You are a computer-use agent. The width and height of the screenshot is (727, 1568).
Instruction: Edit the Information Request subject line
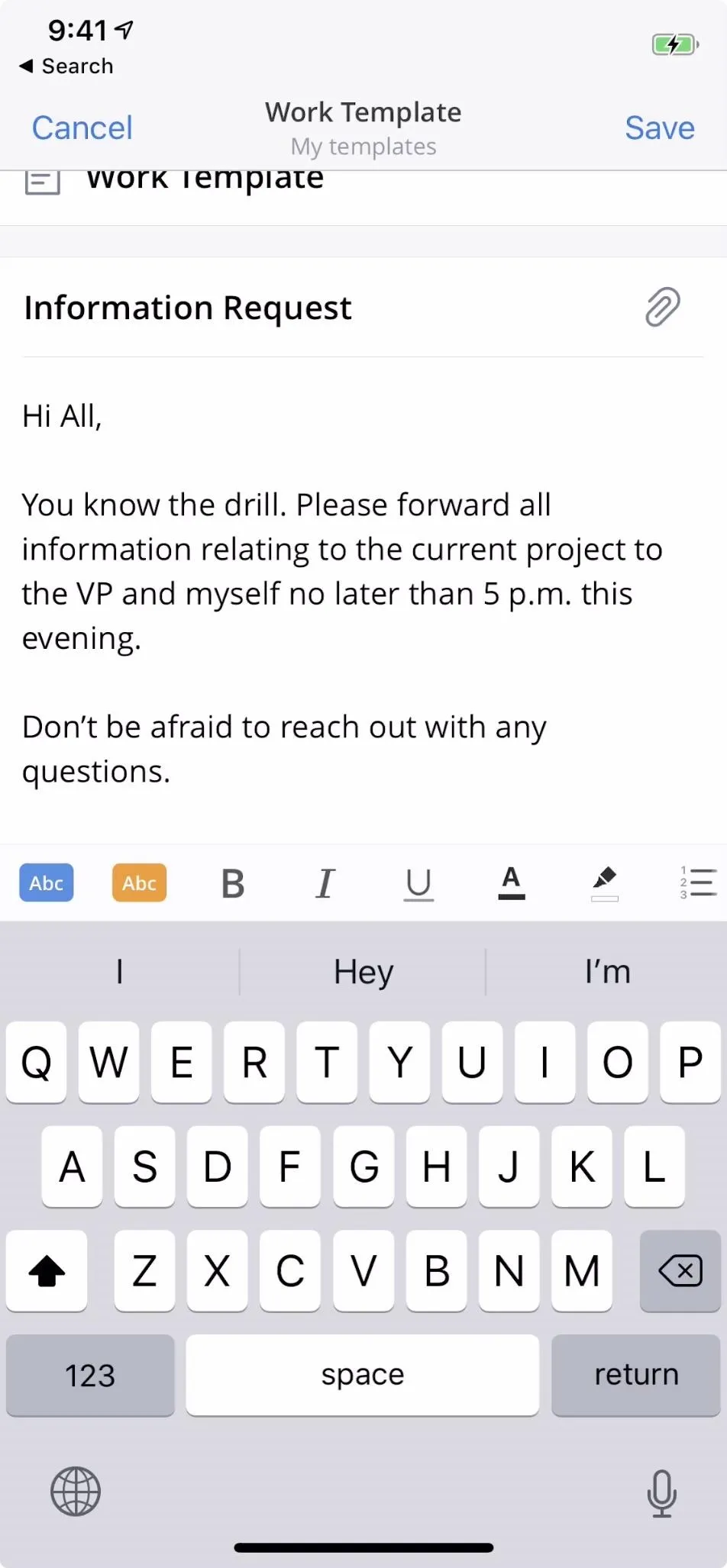point(188,308)
